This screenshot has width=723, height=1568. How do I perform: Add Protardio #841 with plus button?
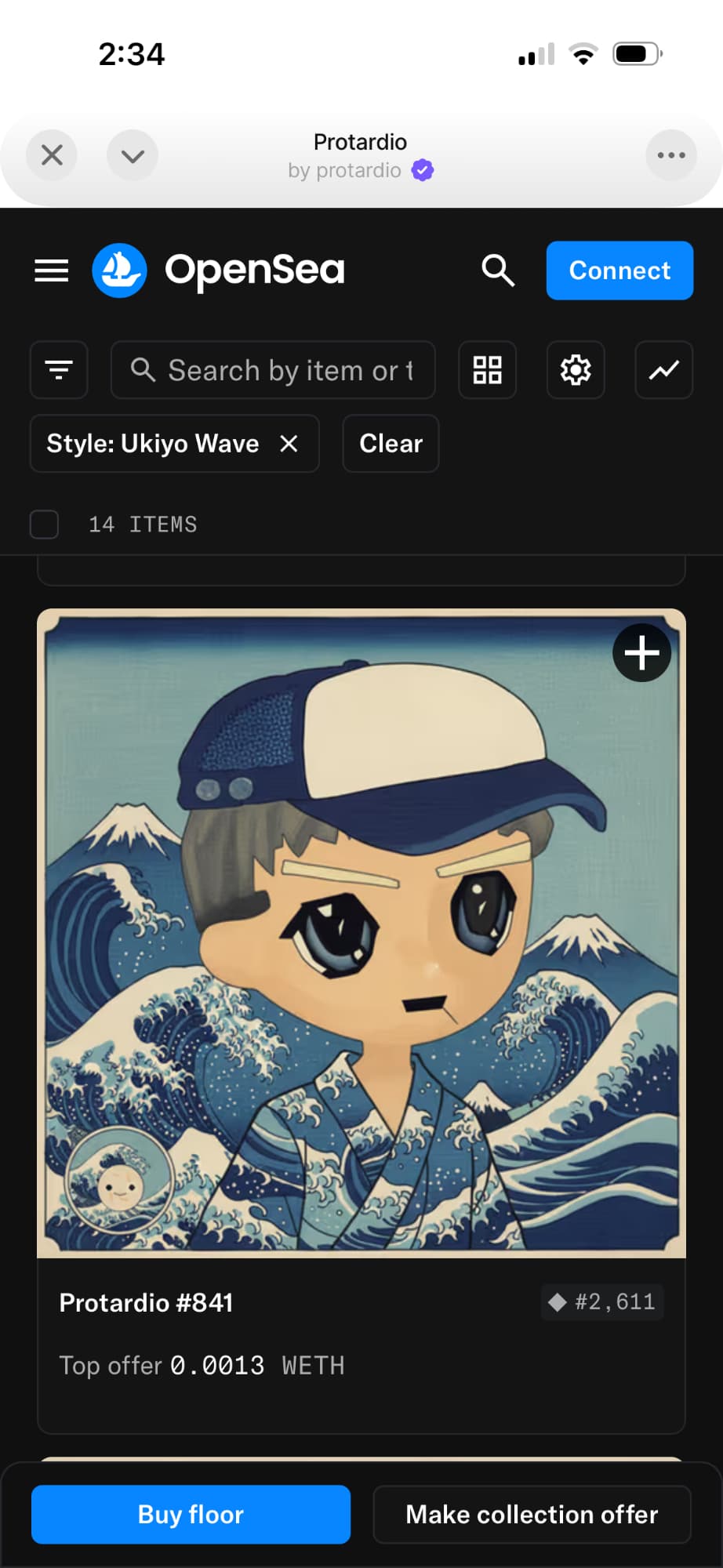click(x=641, y=653)
